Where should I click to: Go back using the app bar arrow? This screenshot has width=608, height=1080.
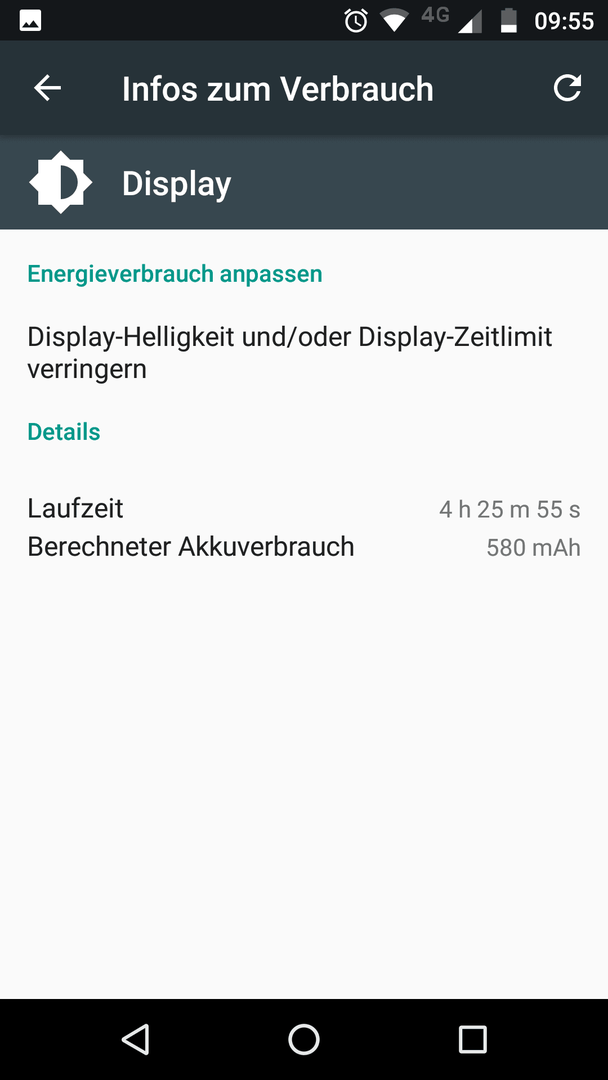pos(48,88)
